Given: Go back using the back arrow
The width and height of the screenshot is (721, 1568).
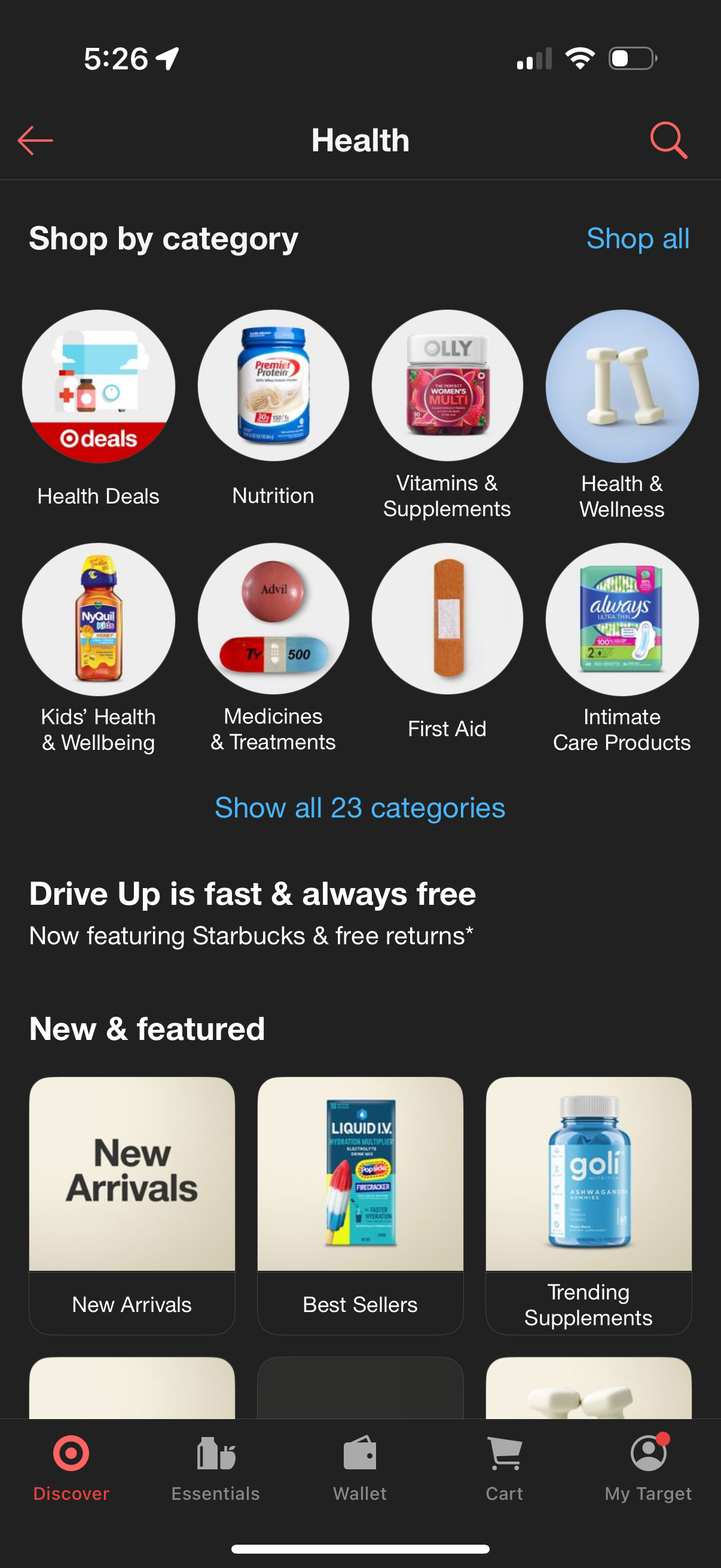Looking at the screenshot, I should 34,140.
